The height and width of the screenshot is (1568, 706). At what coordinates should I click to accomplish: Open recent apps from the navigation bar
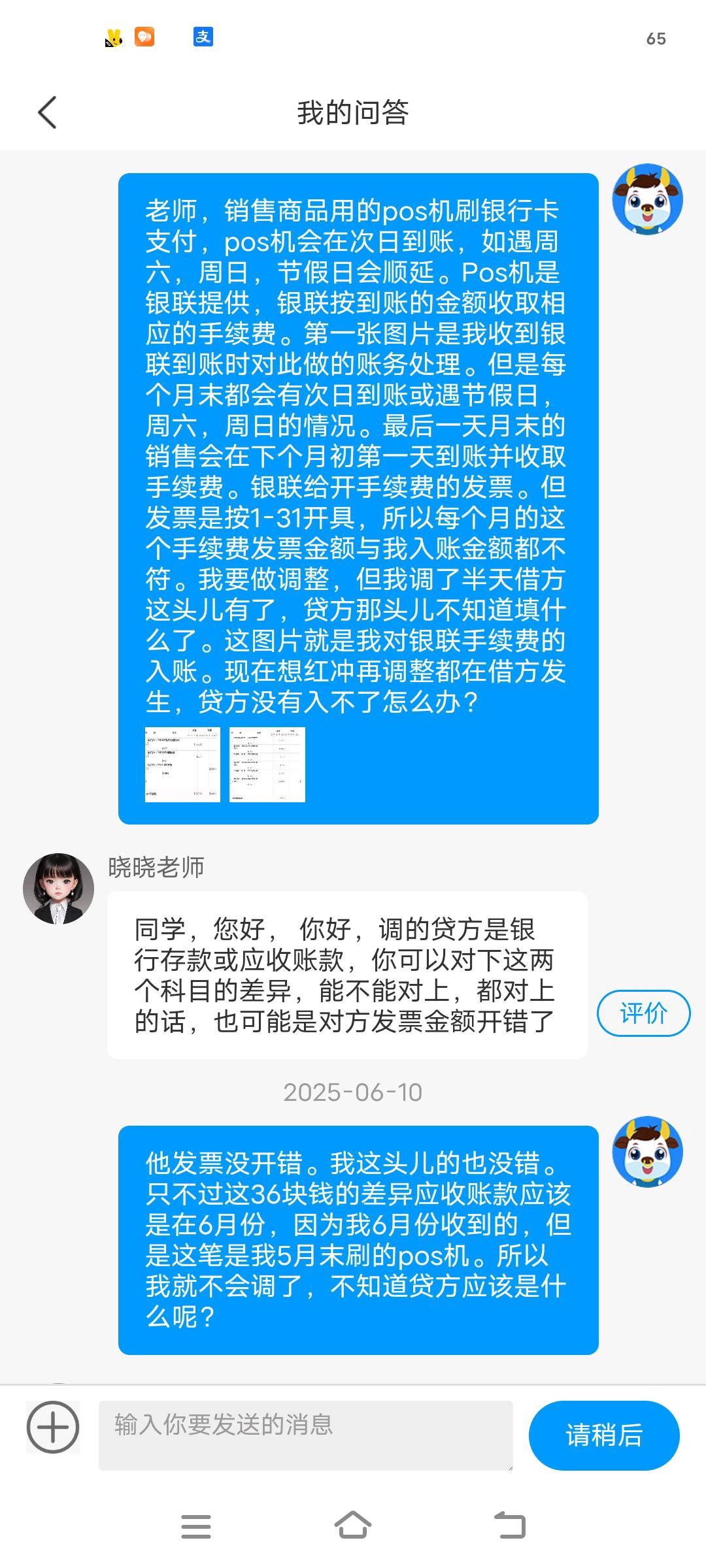pyautogui.click(x=195, y=1526)
